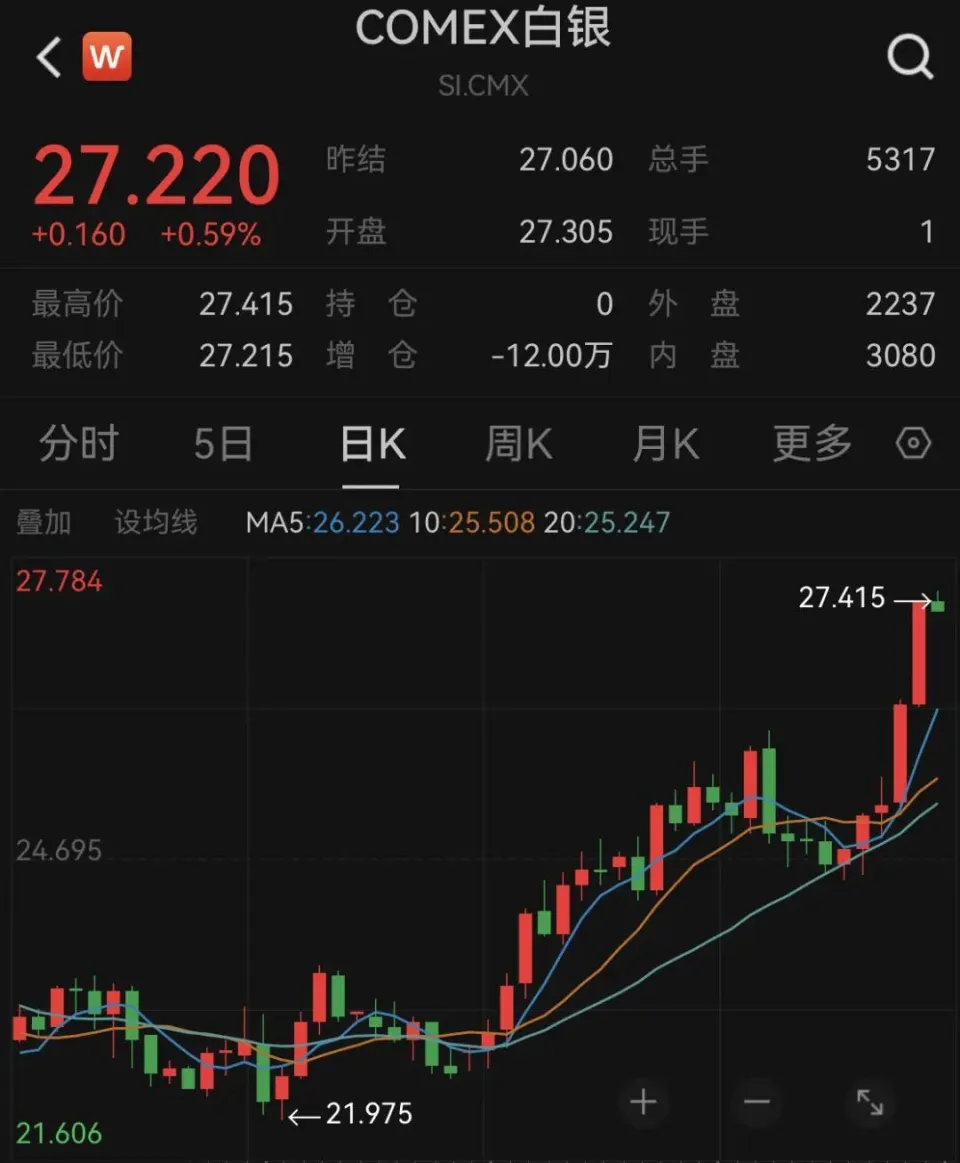Open the 更多 chart period options
The height and width of the screenshot is (1163, 960).
[811, 444]
